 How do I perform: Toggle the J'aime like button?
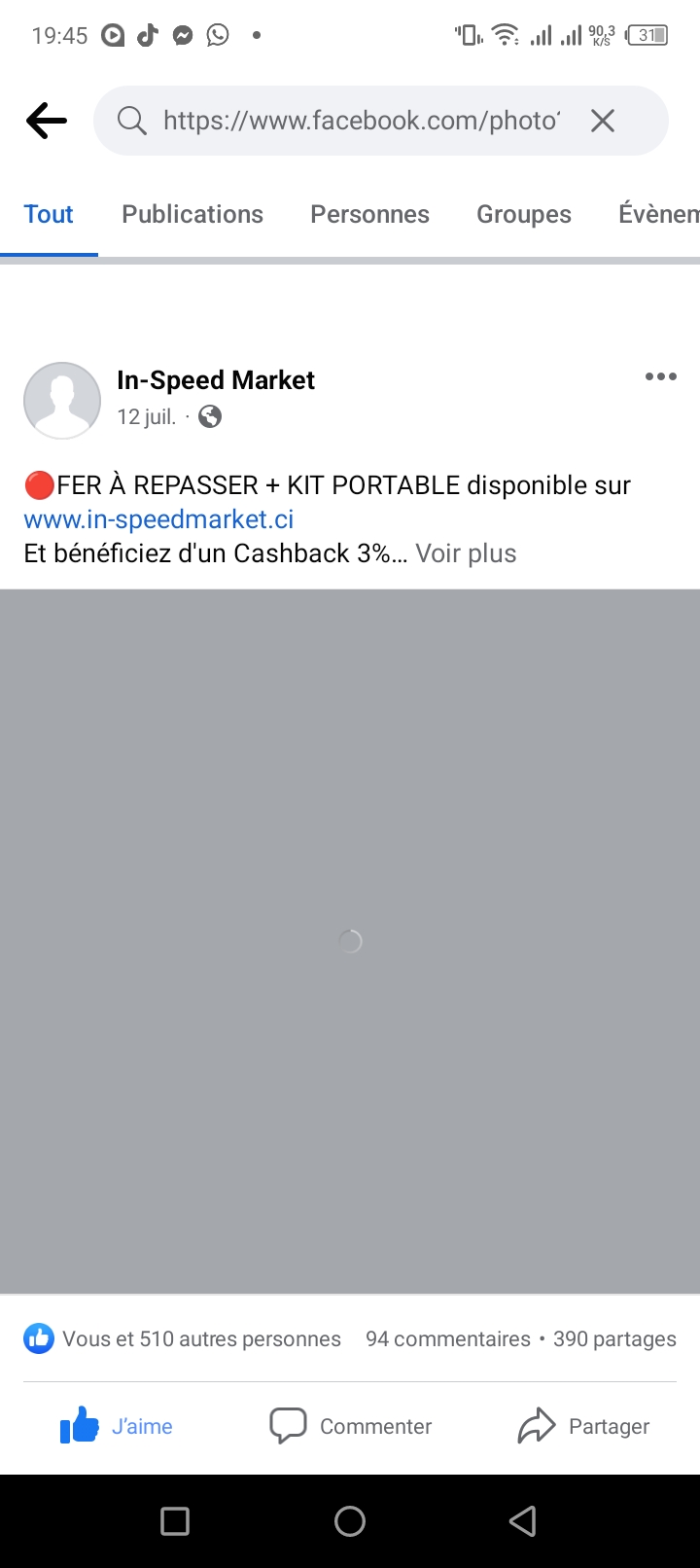coord(117,1426)
